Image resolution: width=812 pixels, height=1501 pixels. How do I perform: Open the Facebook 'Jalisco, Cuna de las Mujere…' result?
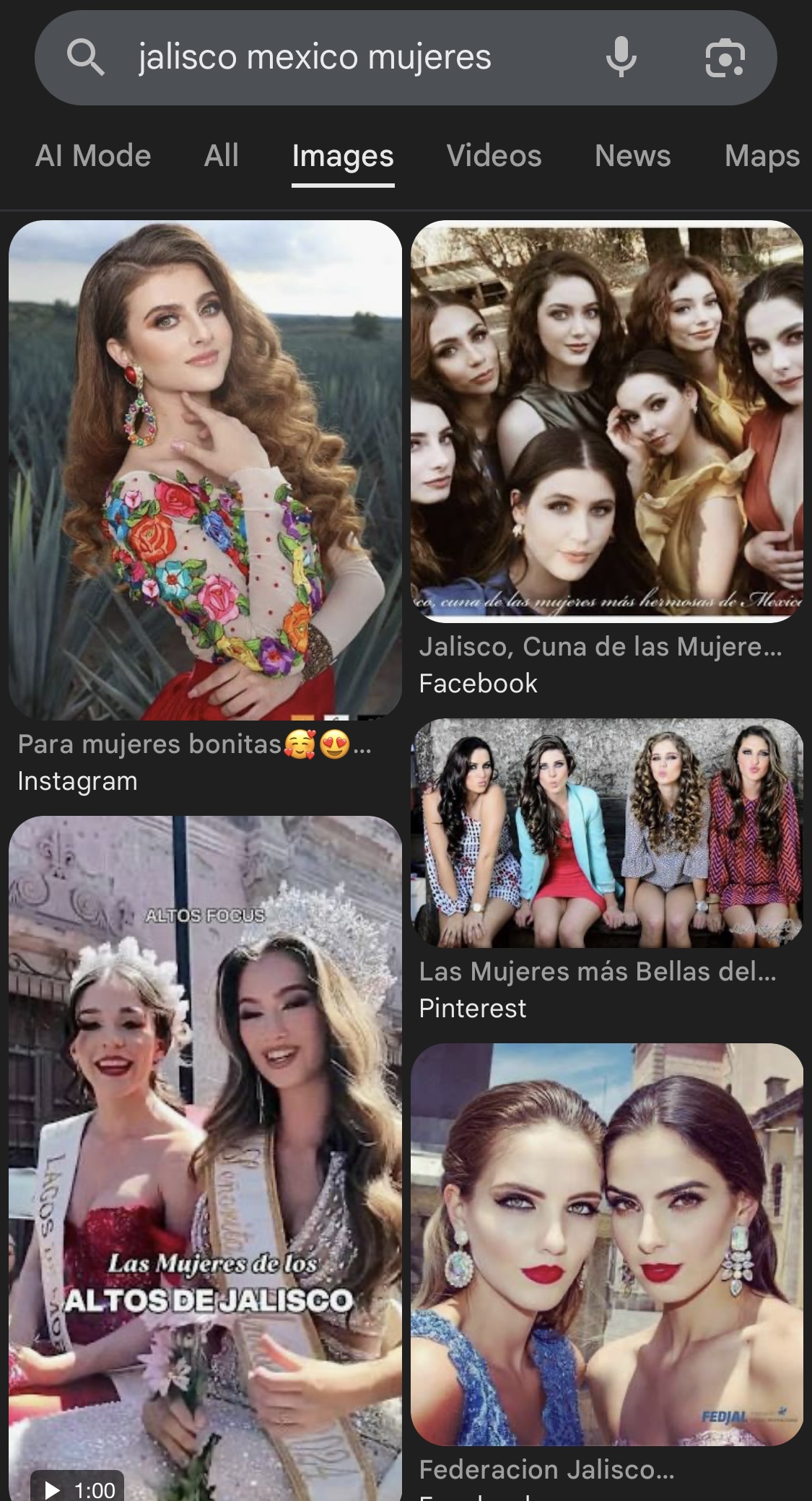(607, 422)
